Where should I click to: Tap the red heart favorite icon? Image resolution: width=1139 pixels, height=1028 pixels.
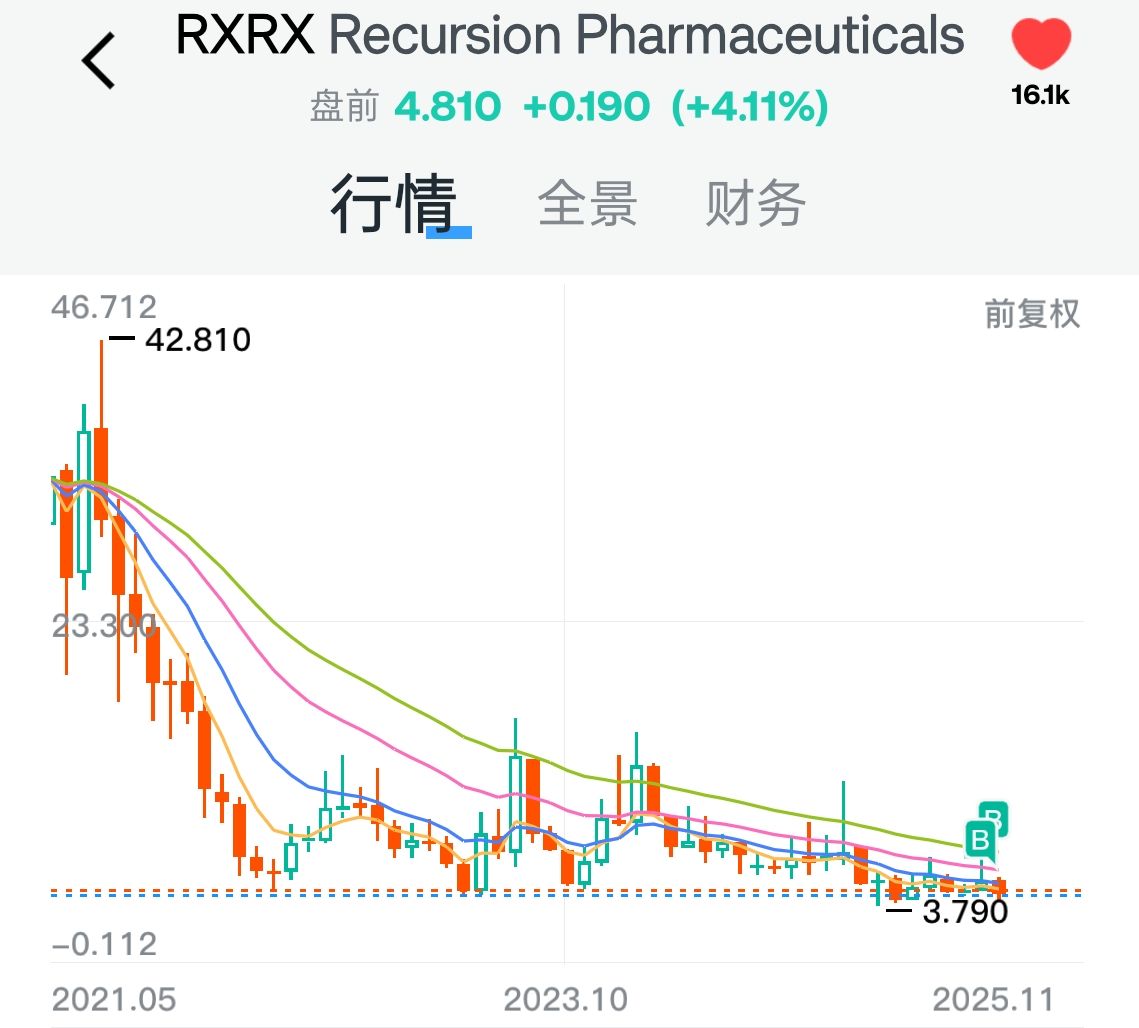click(1041, 46)
